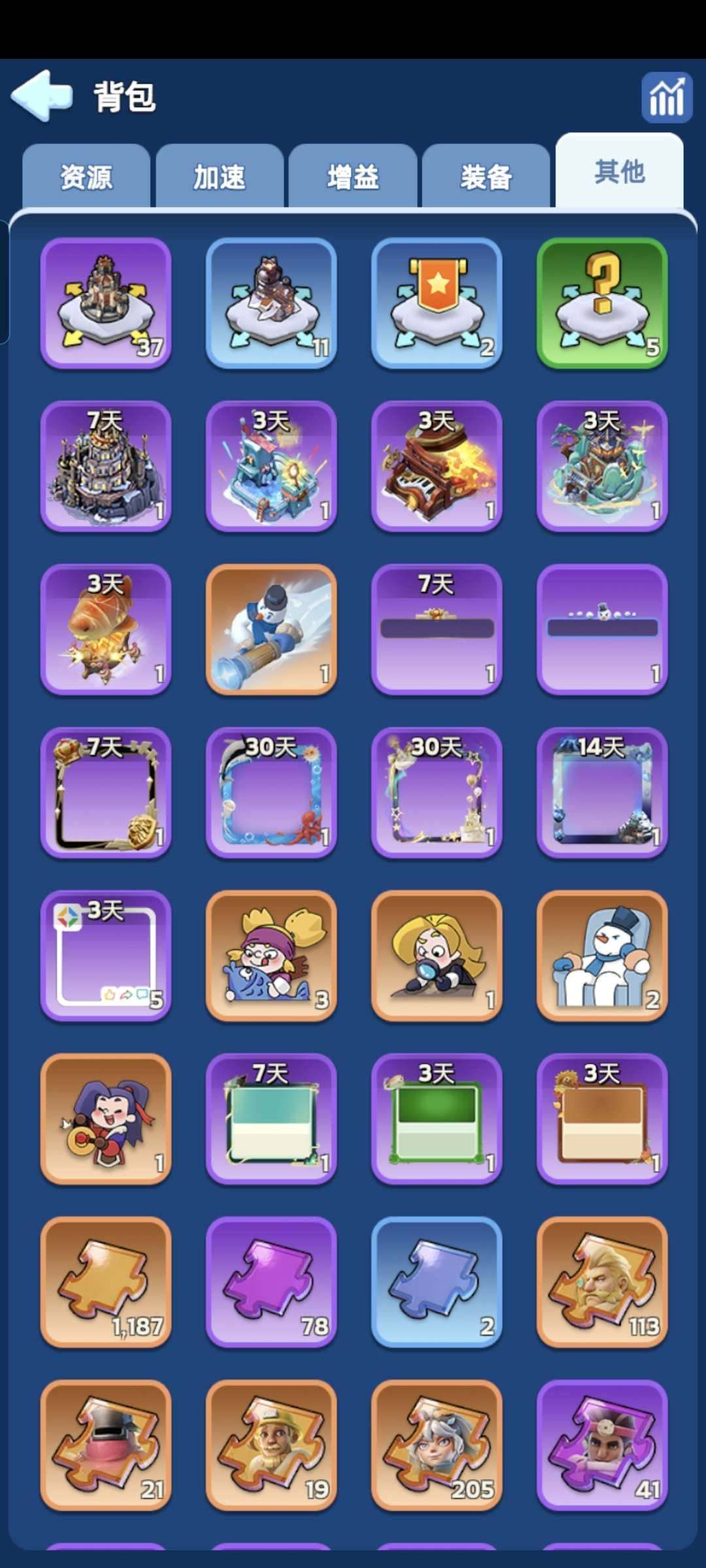Tap the orange star banner item
This screenshot has height=1568, width=706.
click(437, 302)
